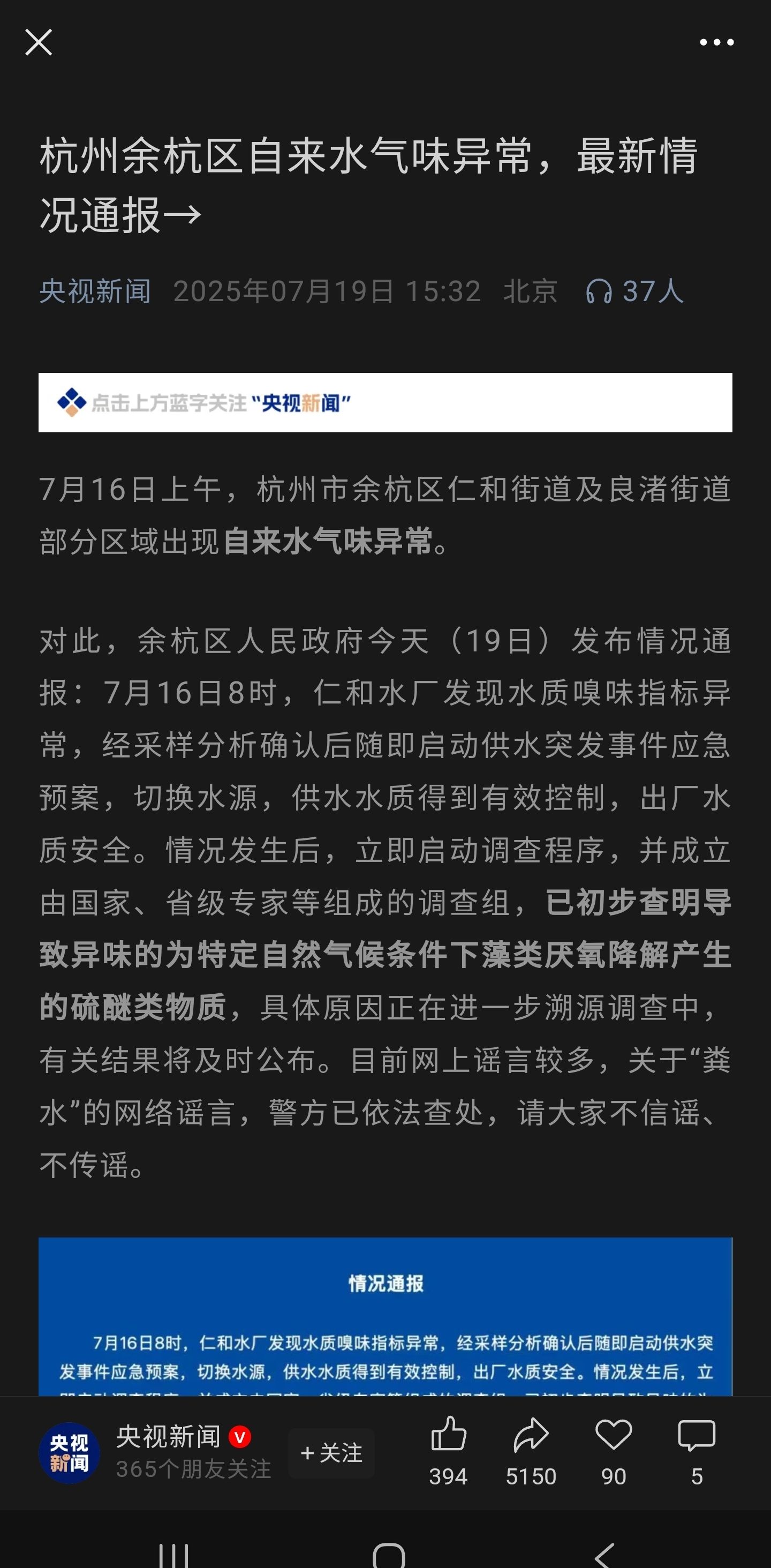Share the article via the arrow icon
This screenshot has width=771, height=1568.
tap(531, 1435)
